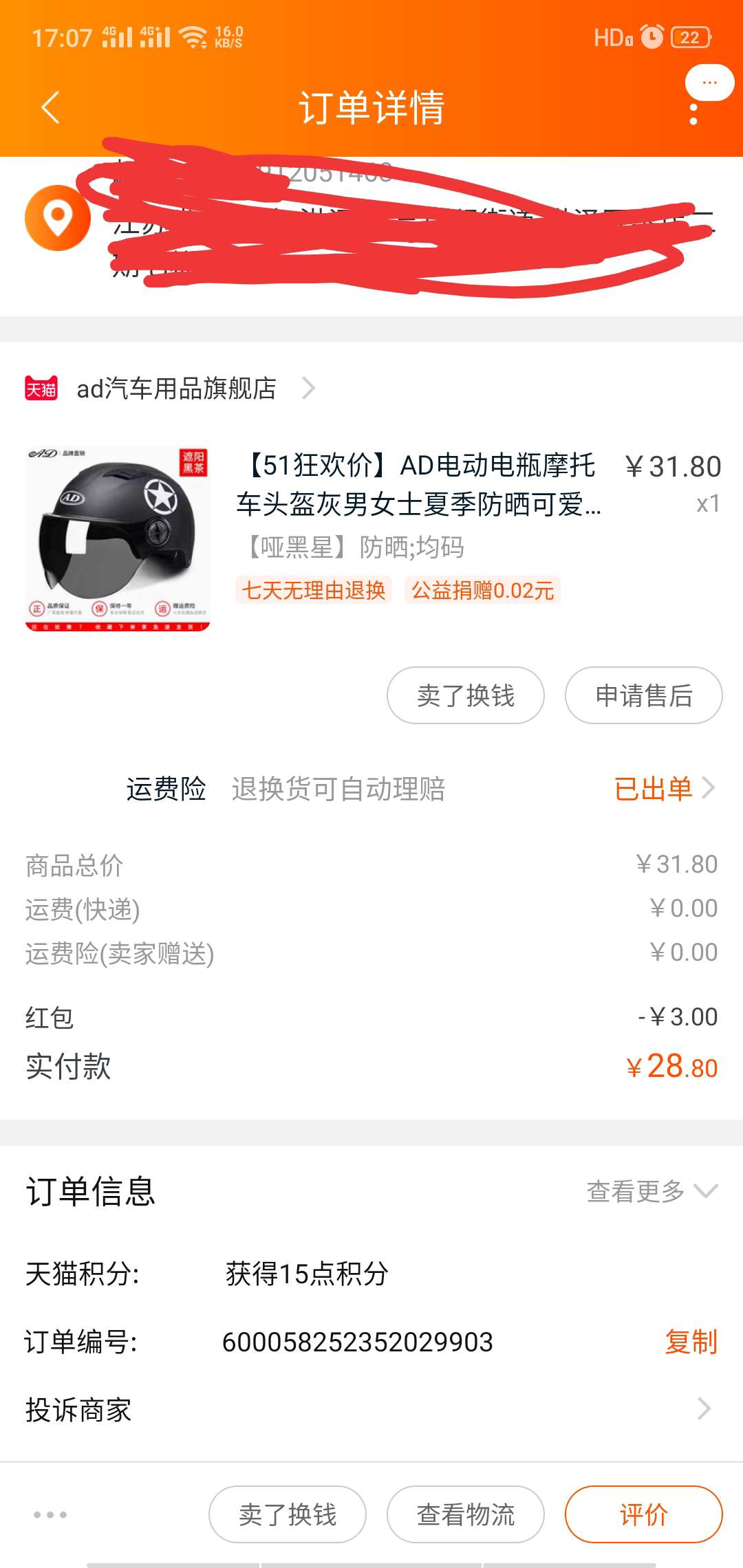The width and height of the screenshot is (743, 1568).
Task: Open the 投诉商家 complaint row
Action: pos(371,1409)
